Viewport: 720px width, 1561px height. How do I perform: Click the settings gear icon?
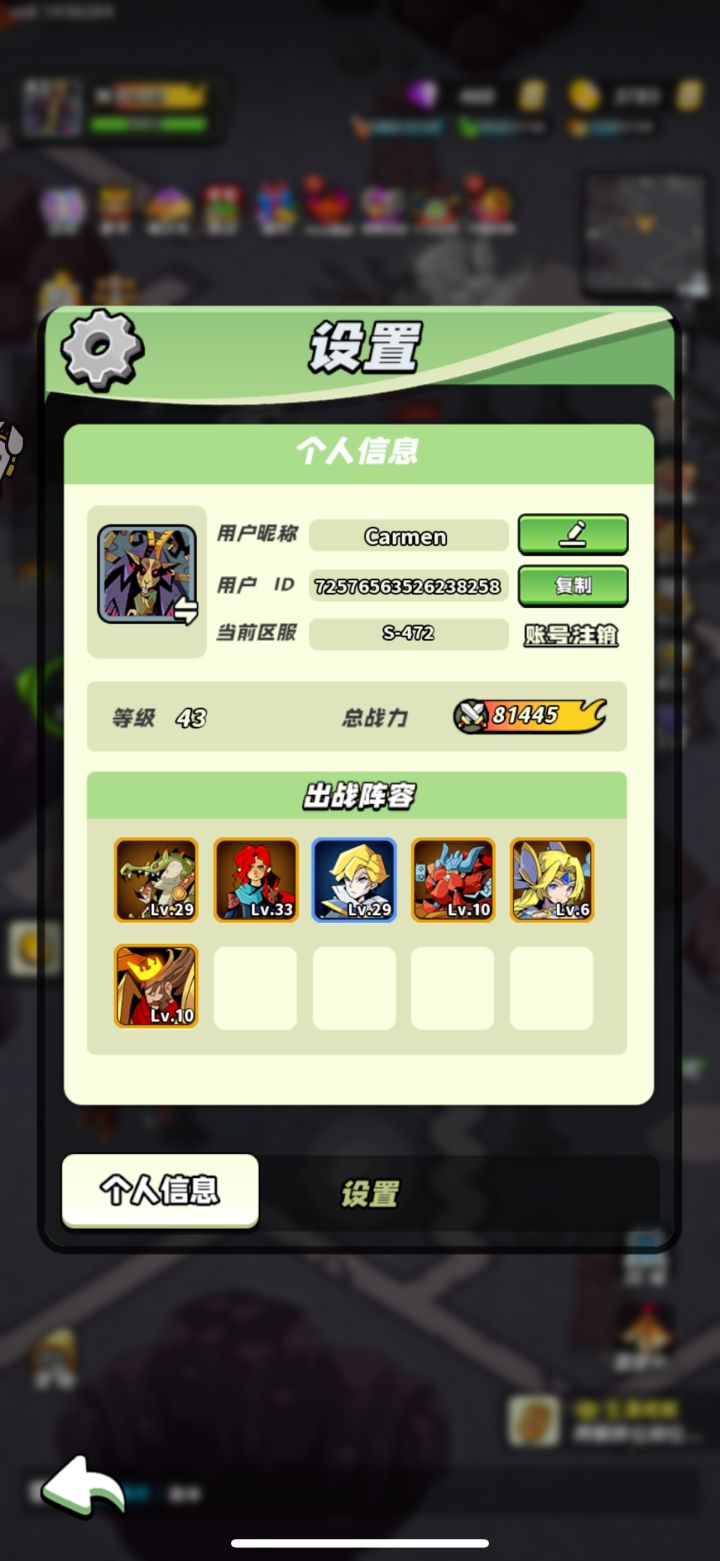(x=98, y=346)
